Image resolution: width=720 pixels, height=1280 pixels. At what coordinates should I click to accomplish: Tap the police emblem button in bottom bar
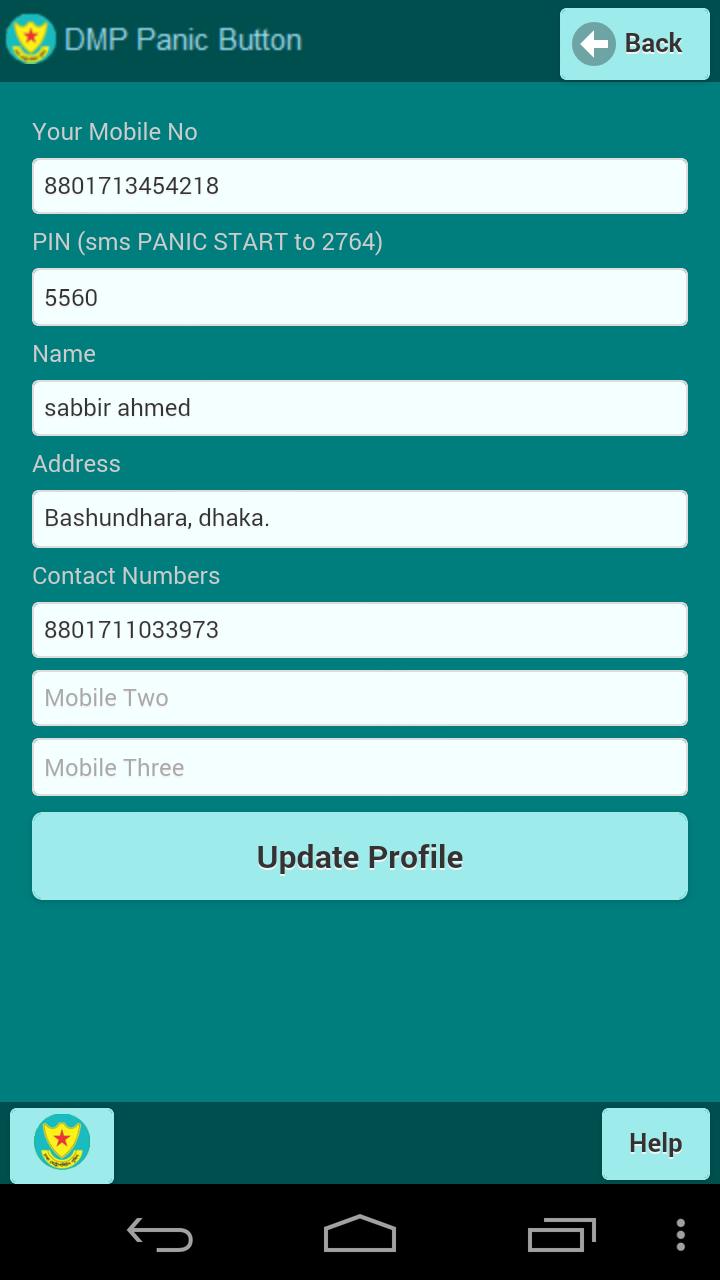pyautogui.click(x=62, y=1144)
